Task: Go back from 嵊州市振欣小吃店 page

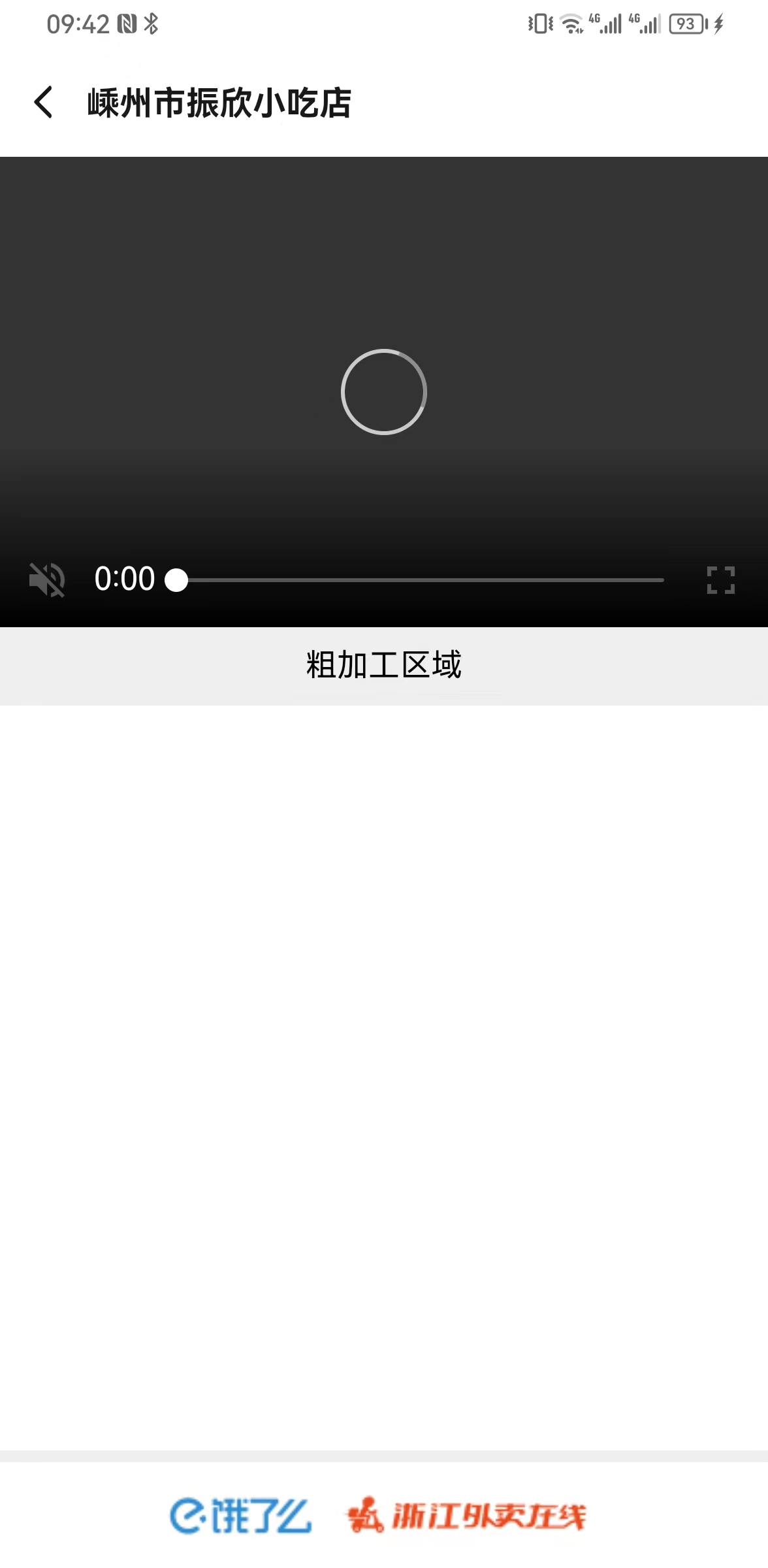Action: (x=43, y=103)
